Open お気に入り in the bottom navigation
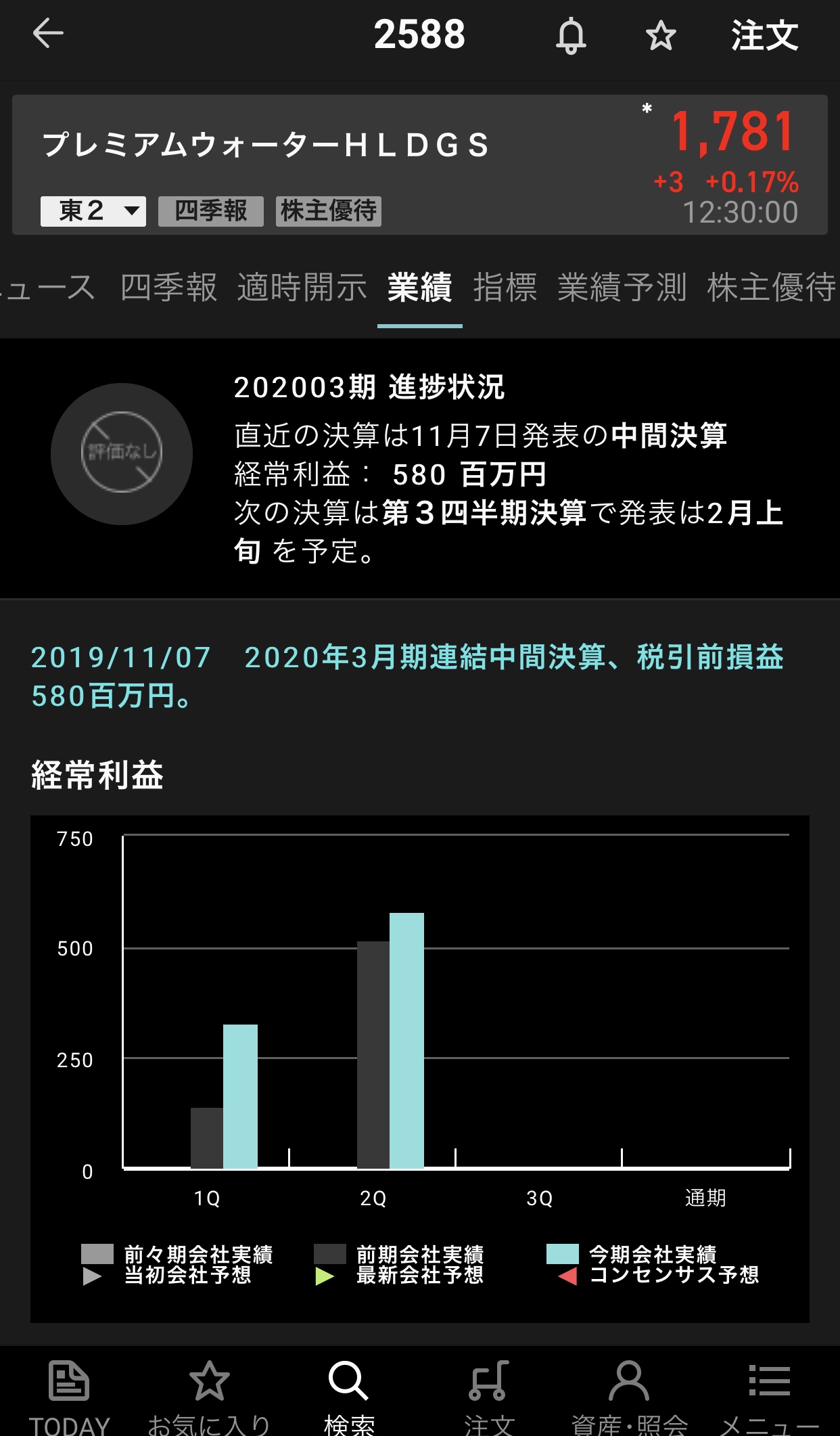 click(x=209, y=1395)
